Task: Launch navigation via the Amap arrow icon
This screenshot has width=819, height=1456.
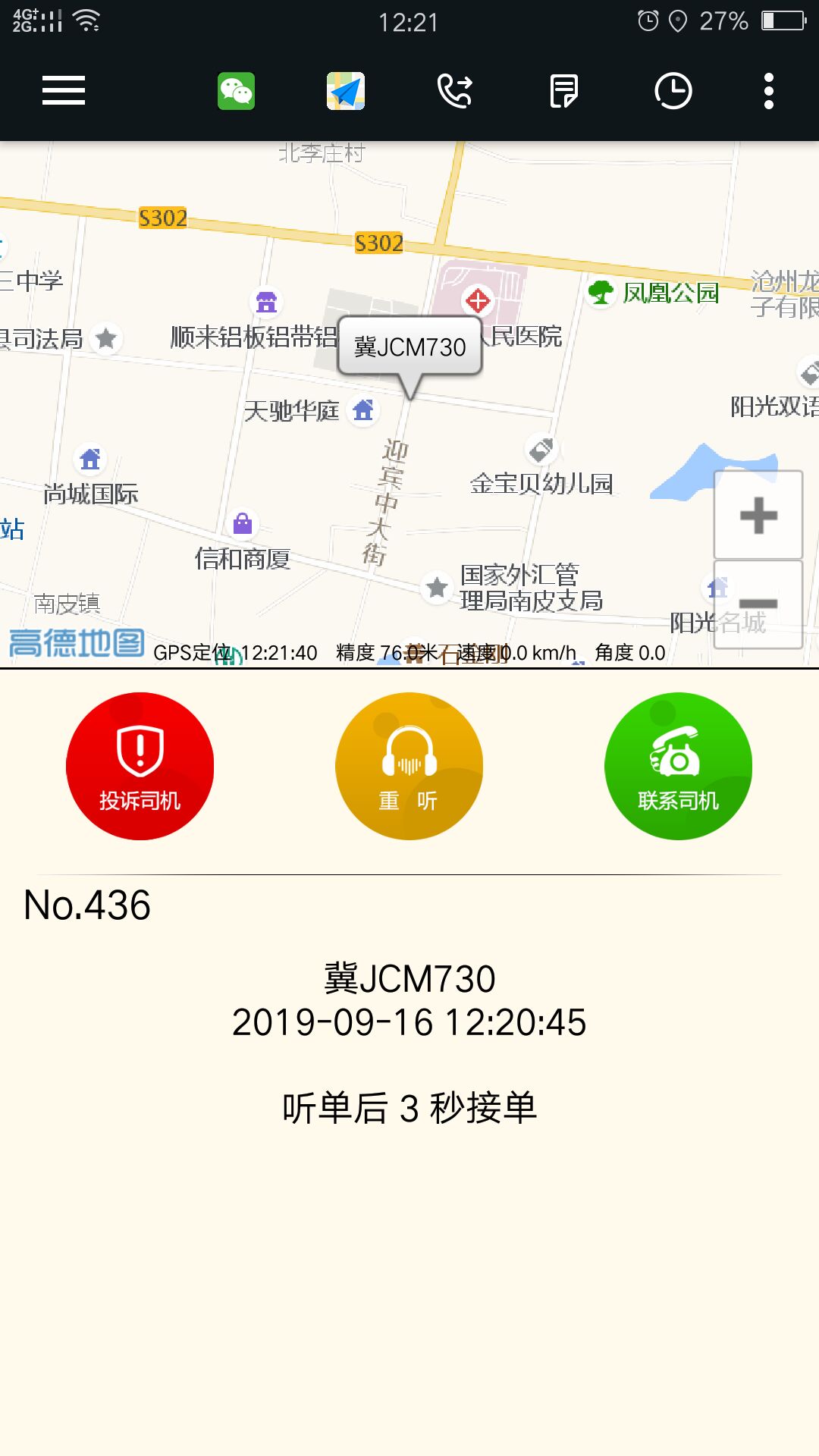Action: pyautogui.click(x=345, y=89)
